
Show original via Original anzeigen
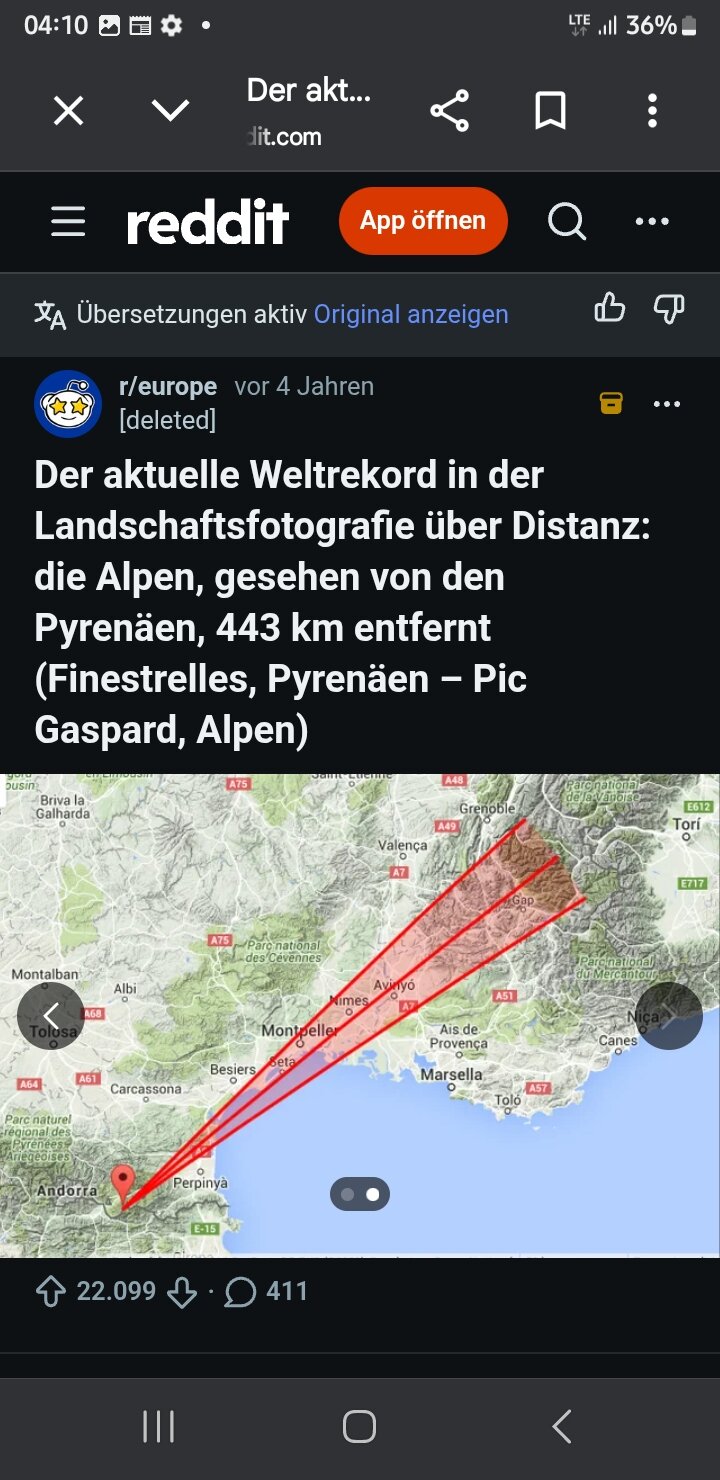pos(411,314)
